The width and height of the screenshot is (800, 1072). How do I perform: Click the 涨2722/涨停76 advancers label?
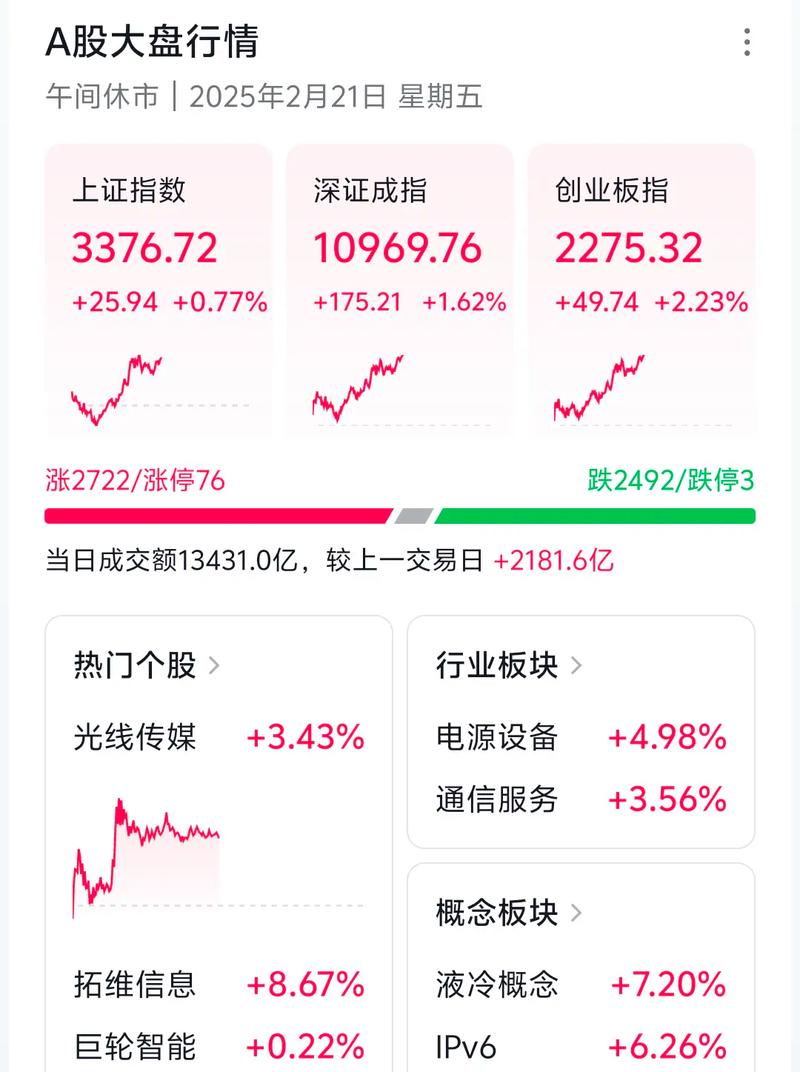[x=135, y=479]
